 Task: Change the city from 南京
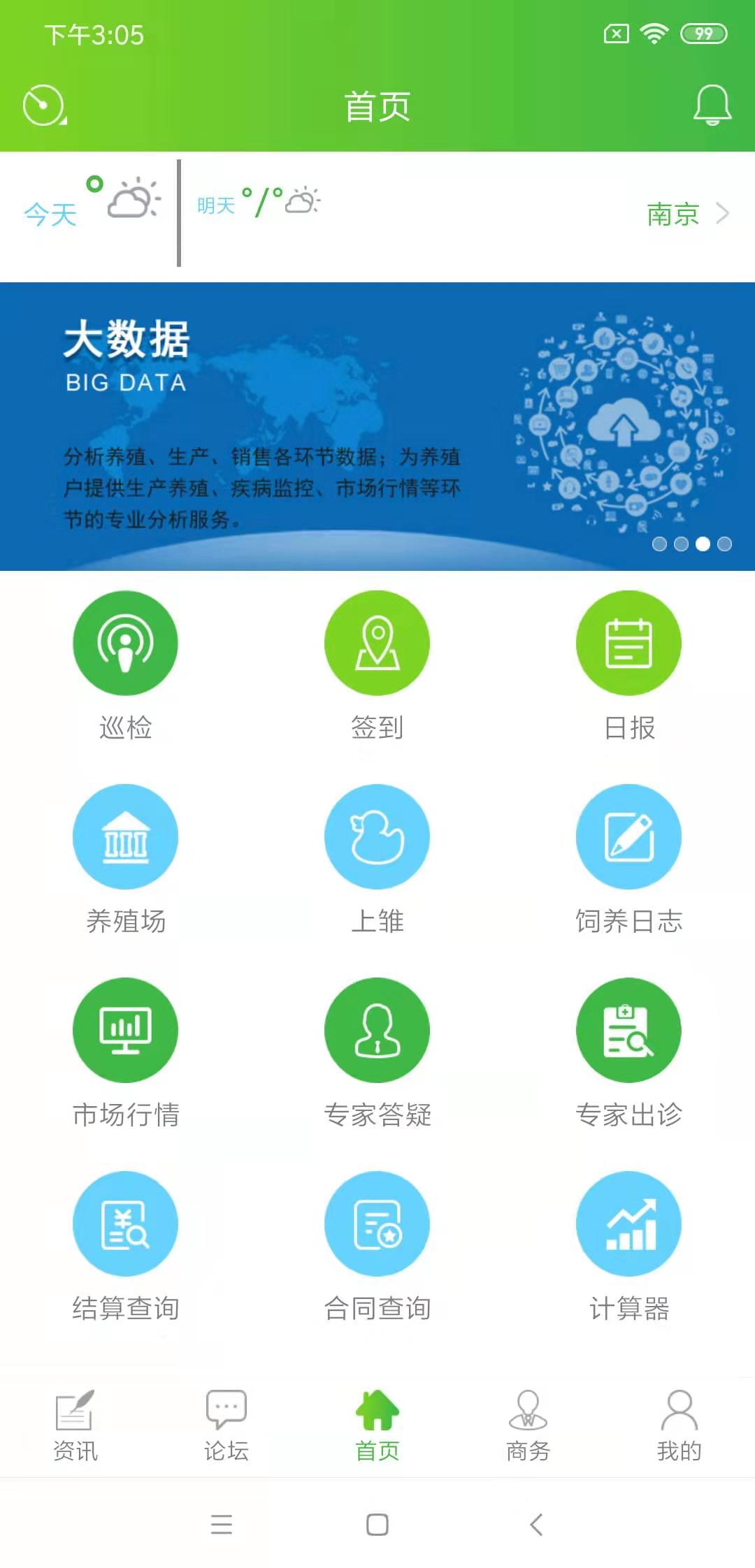[686, 214]
